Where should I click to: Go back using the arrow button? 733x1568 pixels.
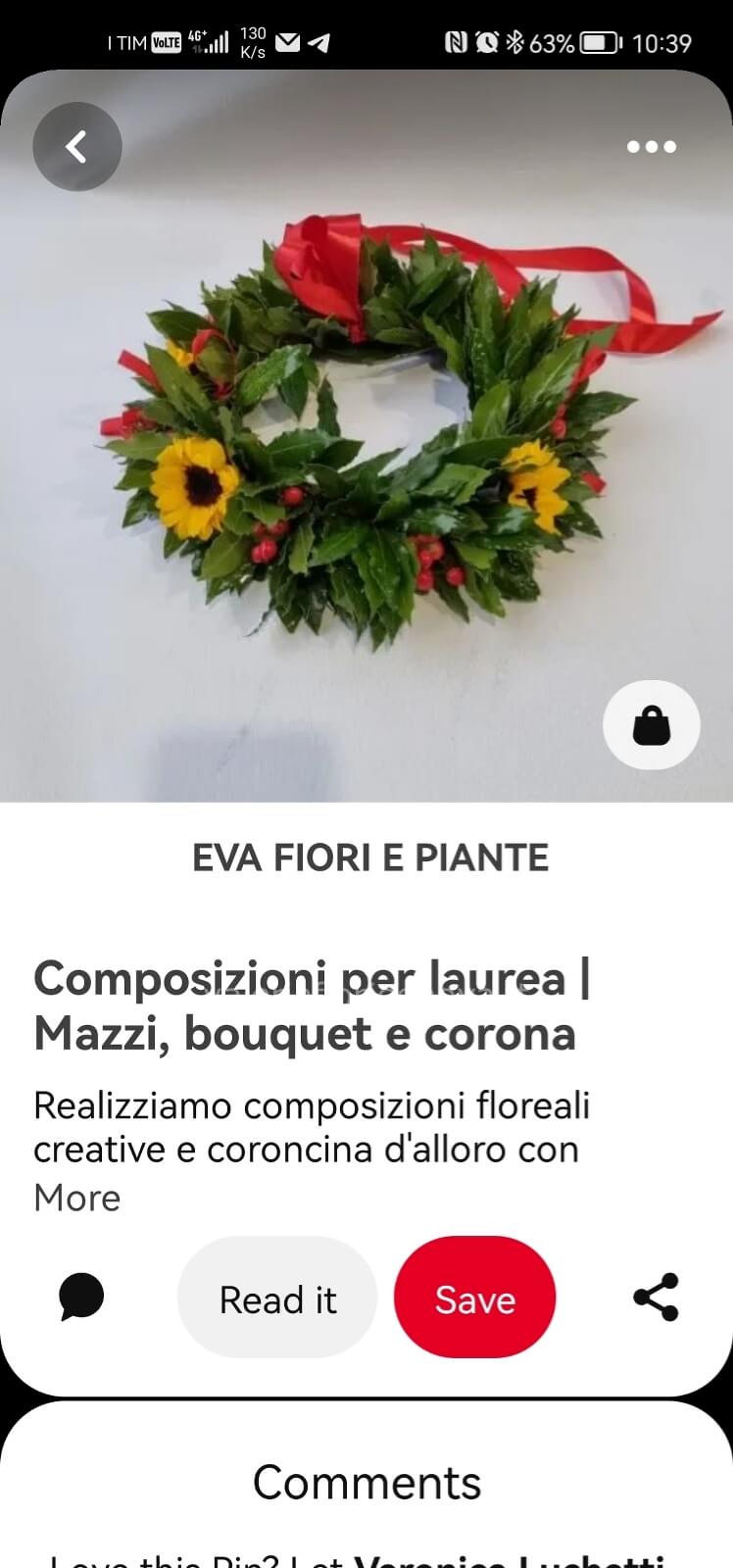tap(76, 147)
